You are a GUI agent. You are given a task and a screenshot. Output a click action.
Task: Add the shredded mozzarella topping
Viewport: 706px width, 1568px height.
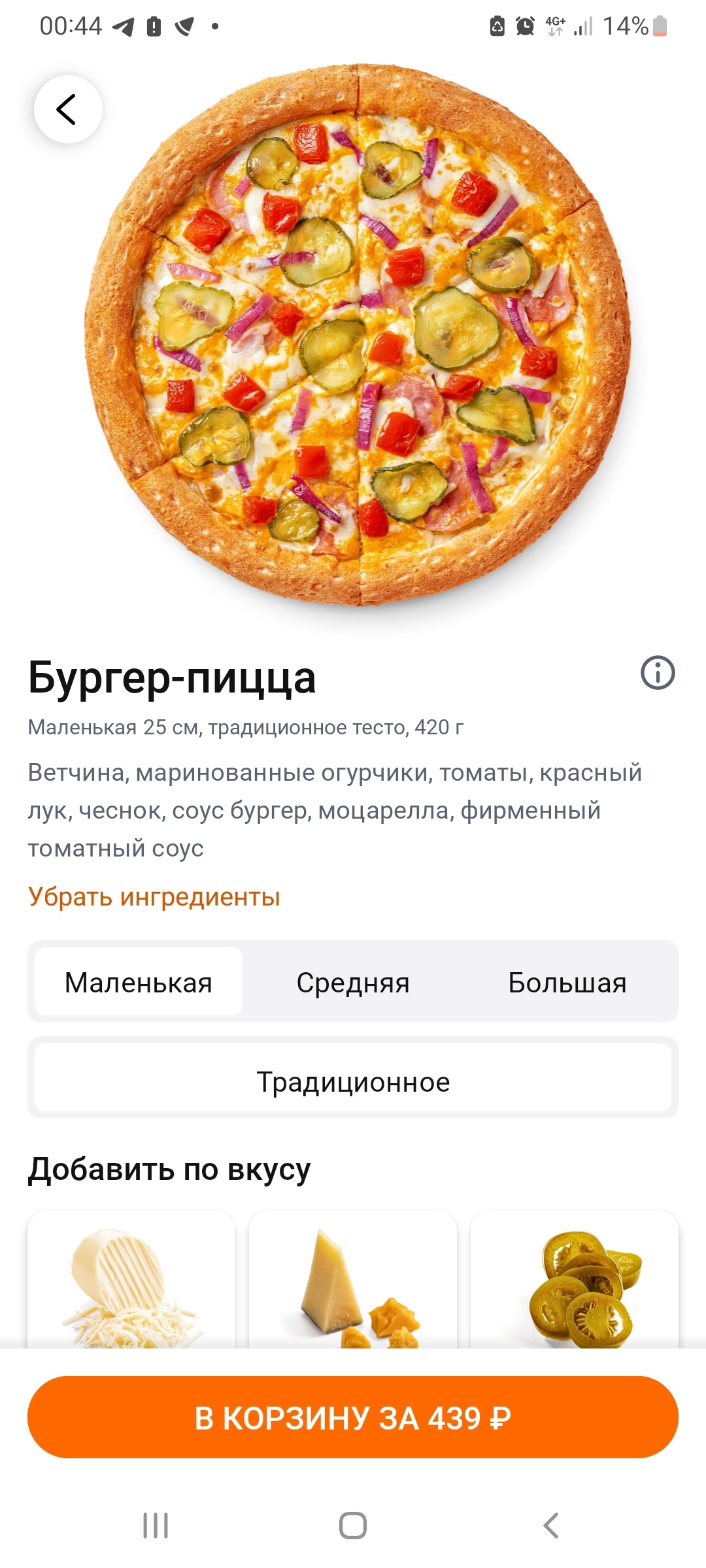[x=131, y=1284]
